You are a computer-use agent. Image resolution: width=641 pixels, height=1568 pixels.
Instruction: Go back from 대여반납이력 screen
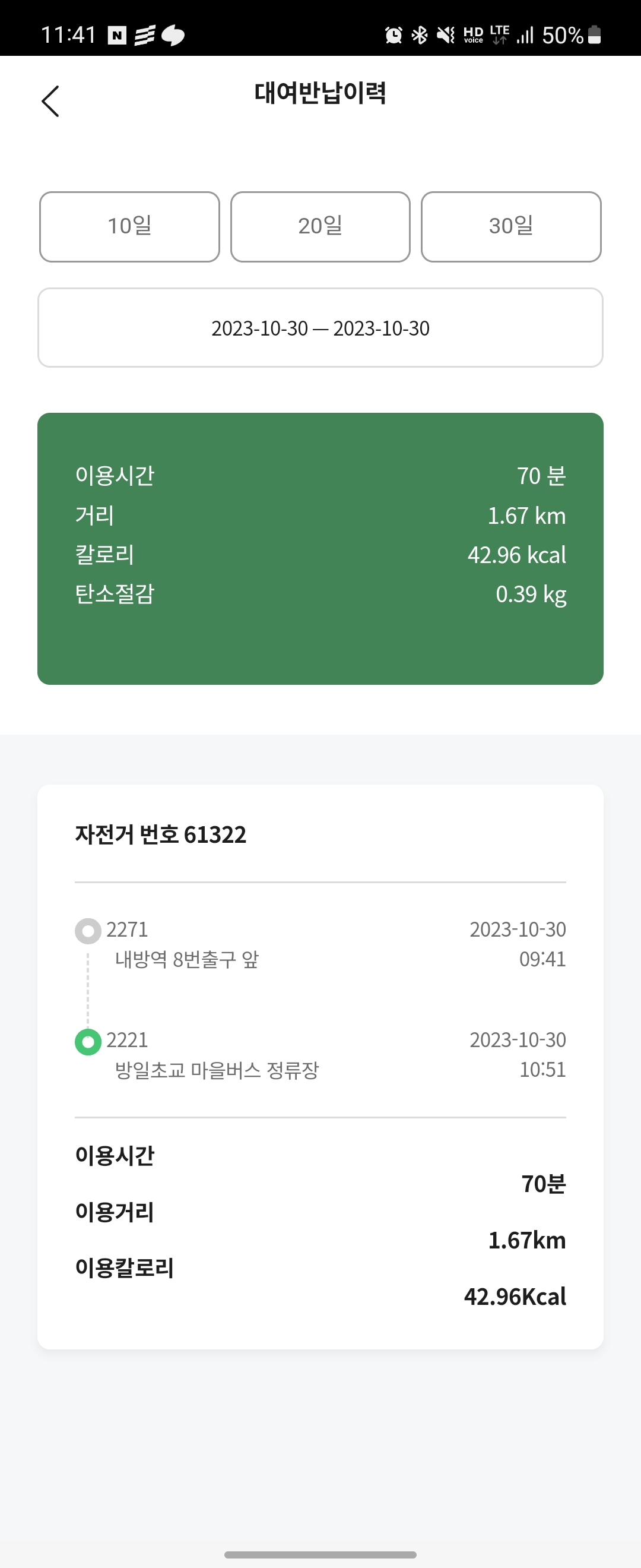pos(50,101)
